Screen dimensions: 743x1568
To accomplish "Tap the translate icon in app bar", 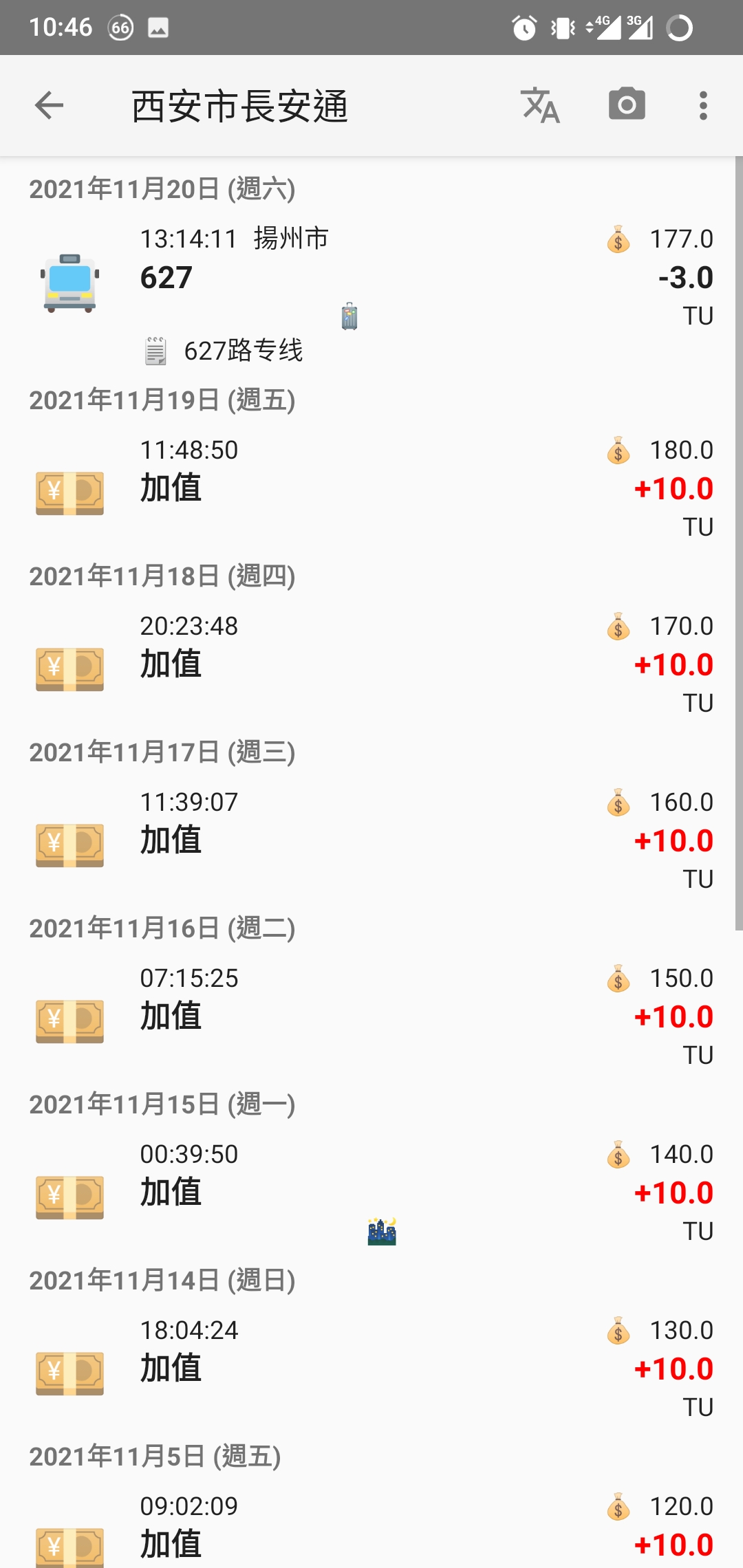I will pyautogui.click(x=541, y=106).
